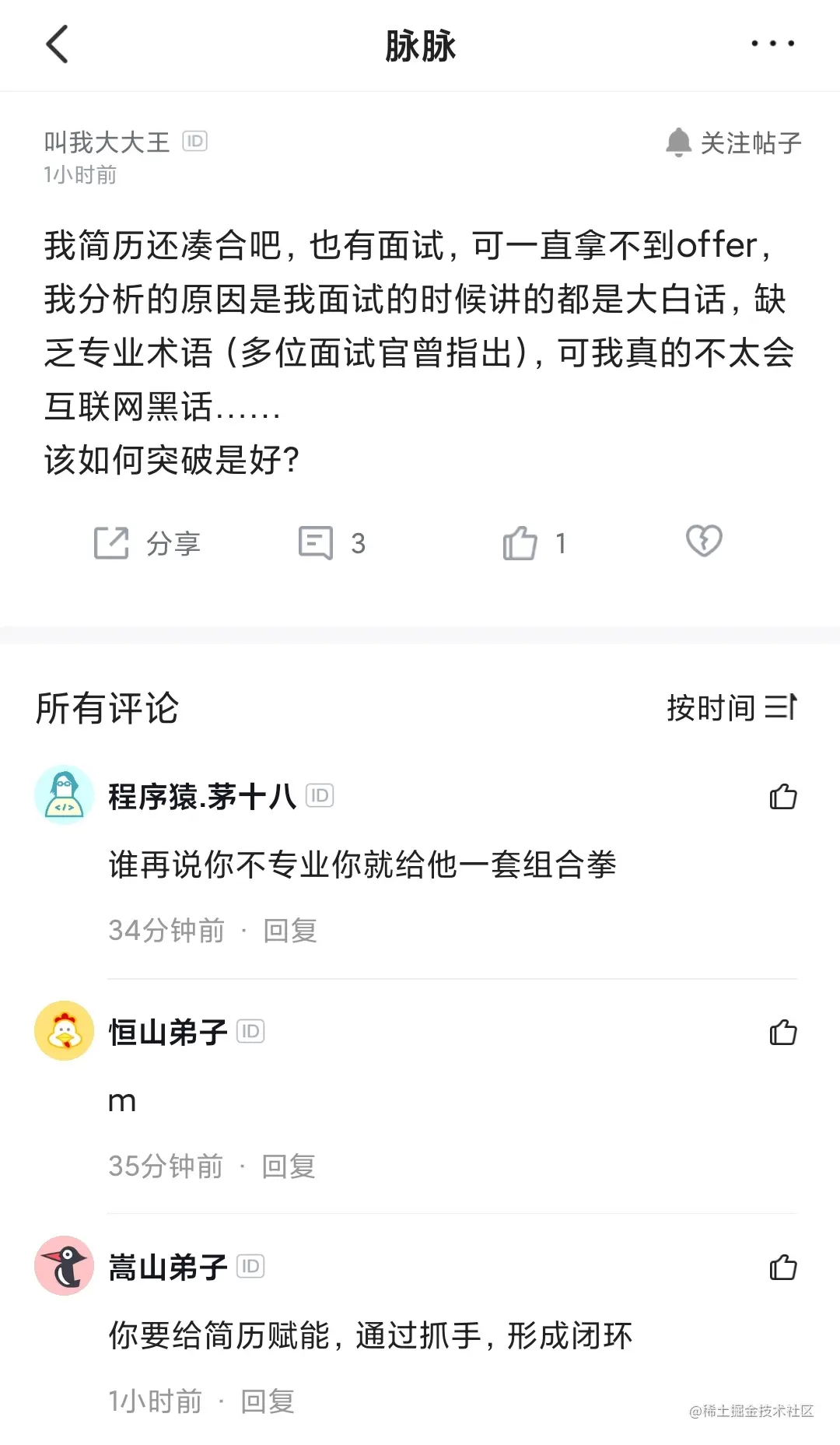840x1445 pixels.
Task: Like the comment by 恒山弟子
Action: tap(782, 1032)
